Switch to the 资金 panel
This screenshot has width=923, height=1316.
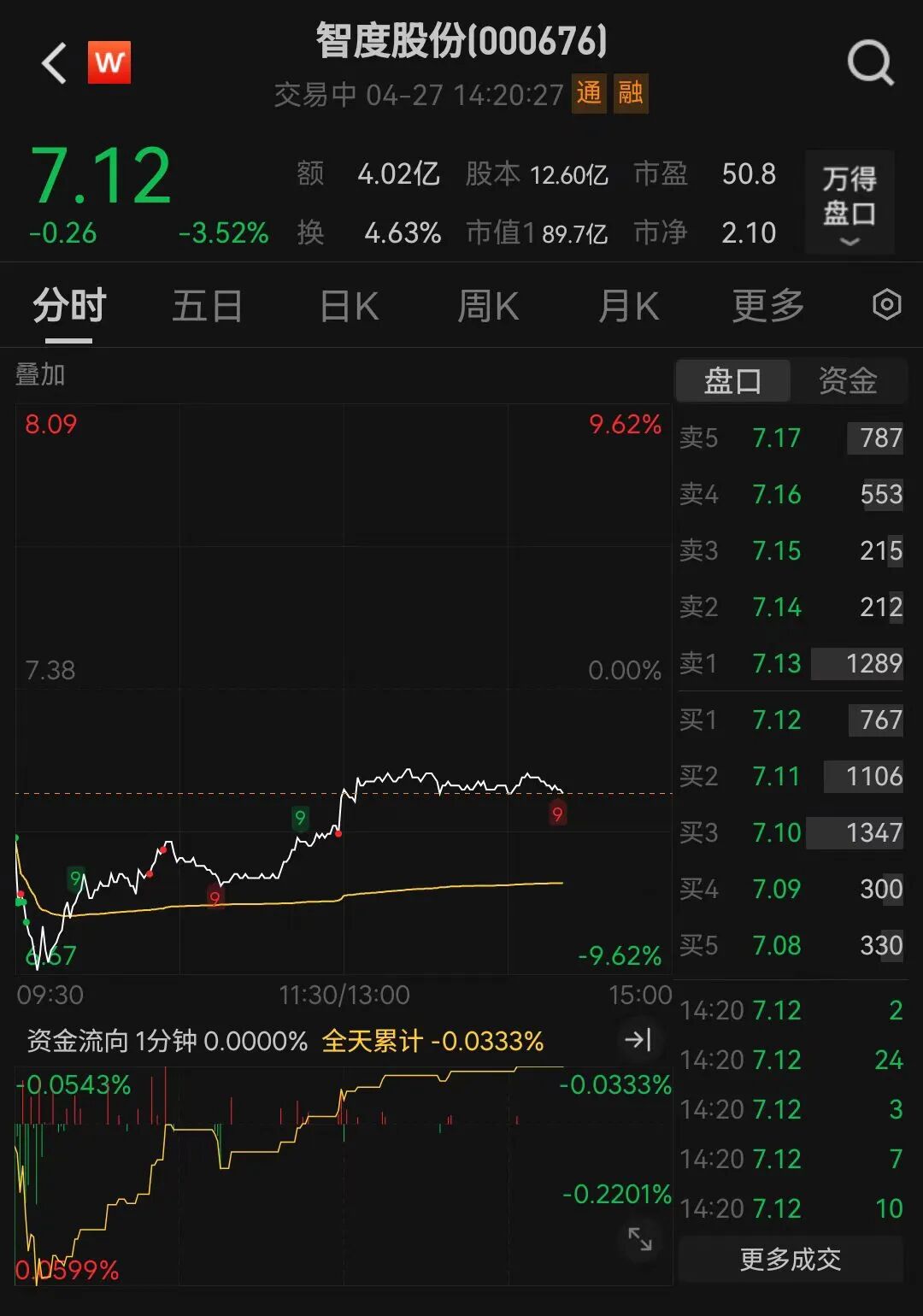click(847, 381)
